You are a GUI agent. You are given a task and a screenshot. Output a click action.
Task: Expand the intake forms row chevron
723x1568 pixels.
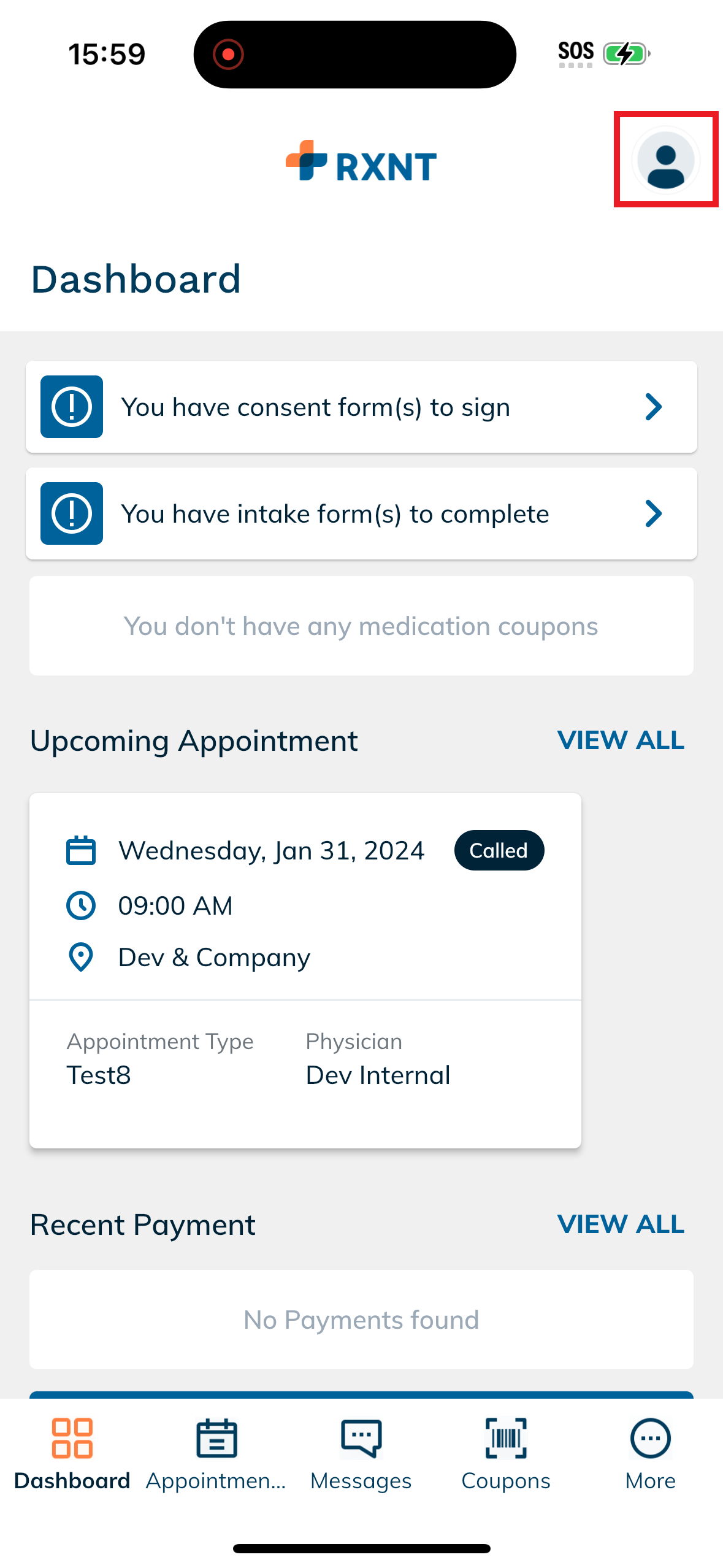[x=653, y=513]
